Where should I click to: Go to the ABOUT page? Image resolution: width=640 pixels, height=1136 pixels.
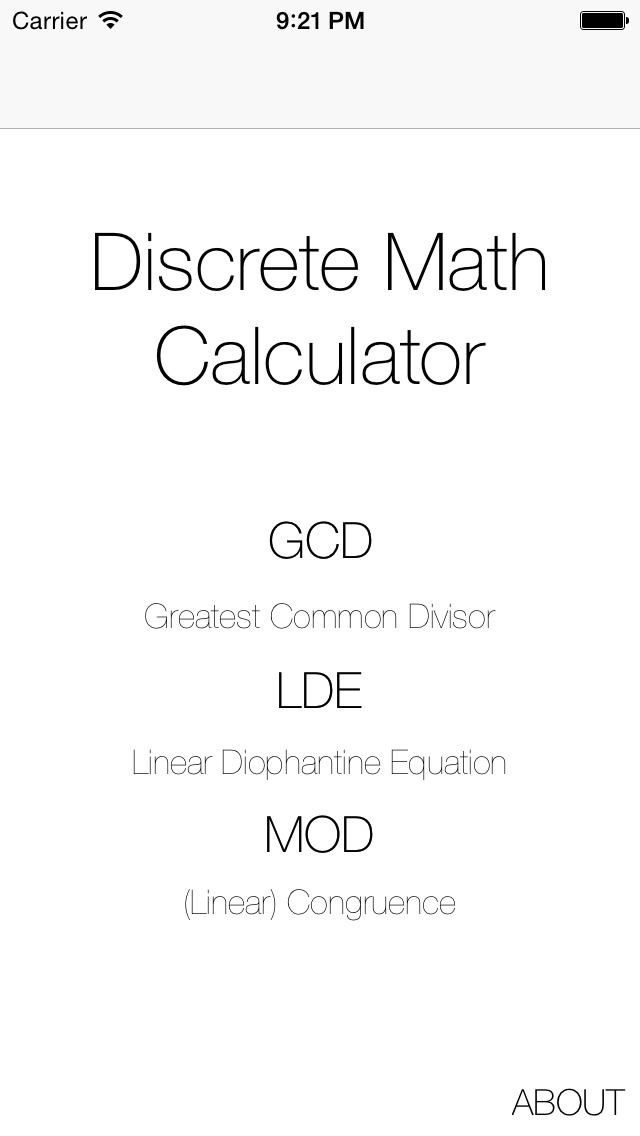point(567,1101)
